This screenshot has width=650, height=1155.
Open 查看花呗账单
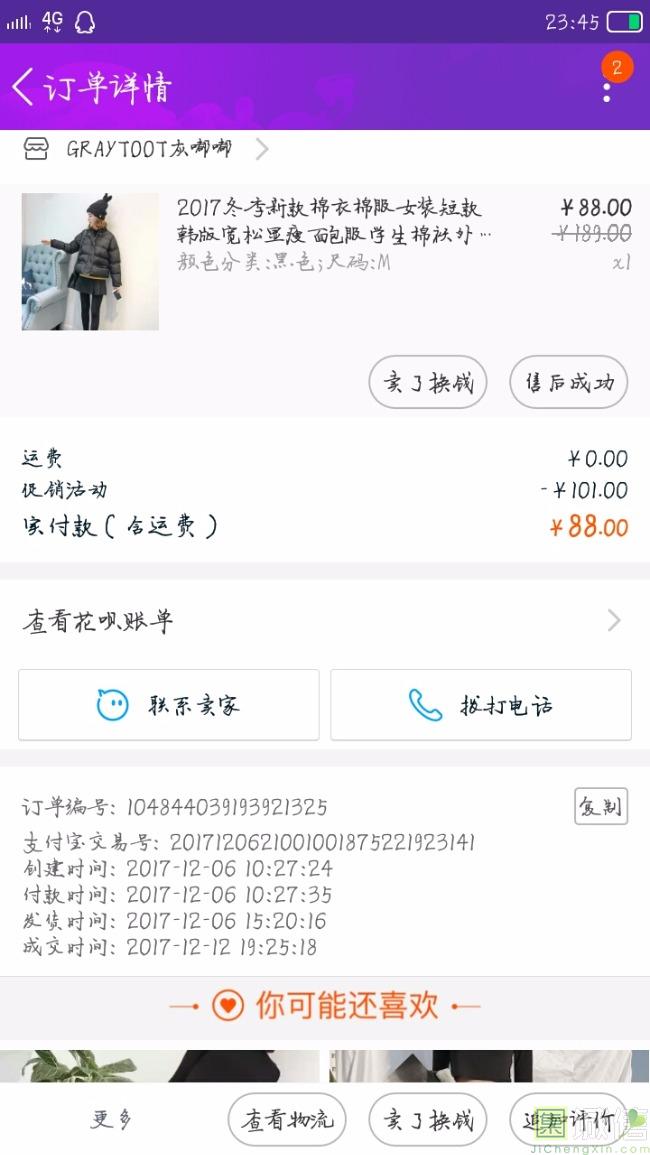324,621
